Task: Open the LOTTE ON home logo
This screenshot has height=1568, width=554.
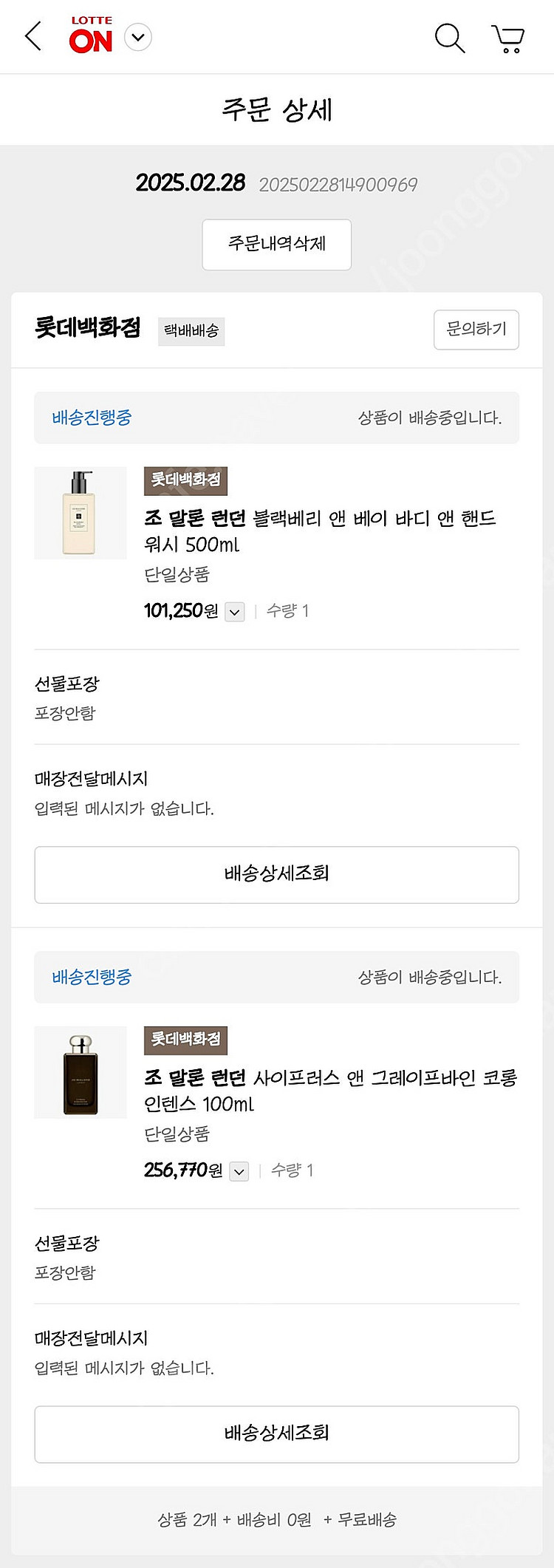Action: (91, 36)
